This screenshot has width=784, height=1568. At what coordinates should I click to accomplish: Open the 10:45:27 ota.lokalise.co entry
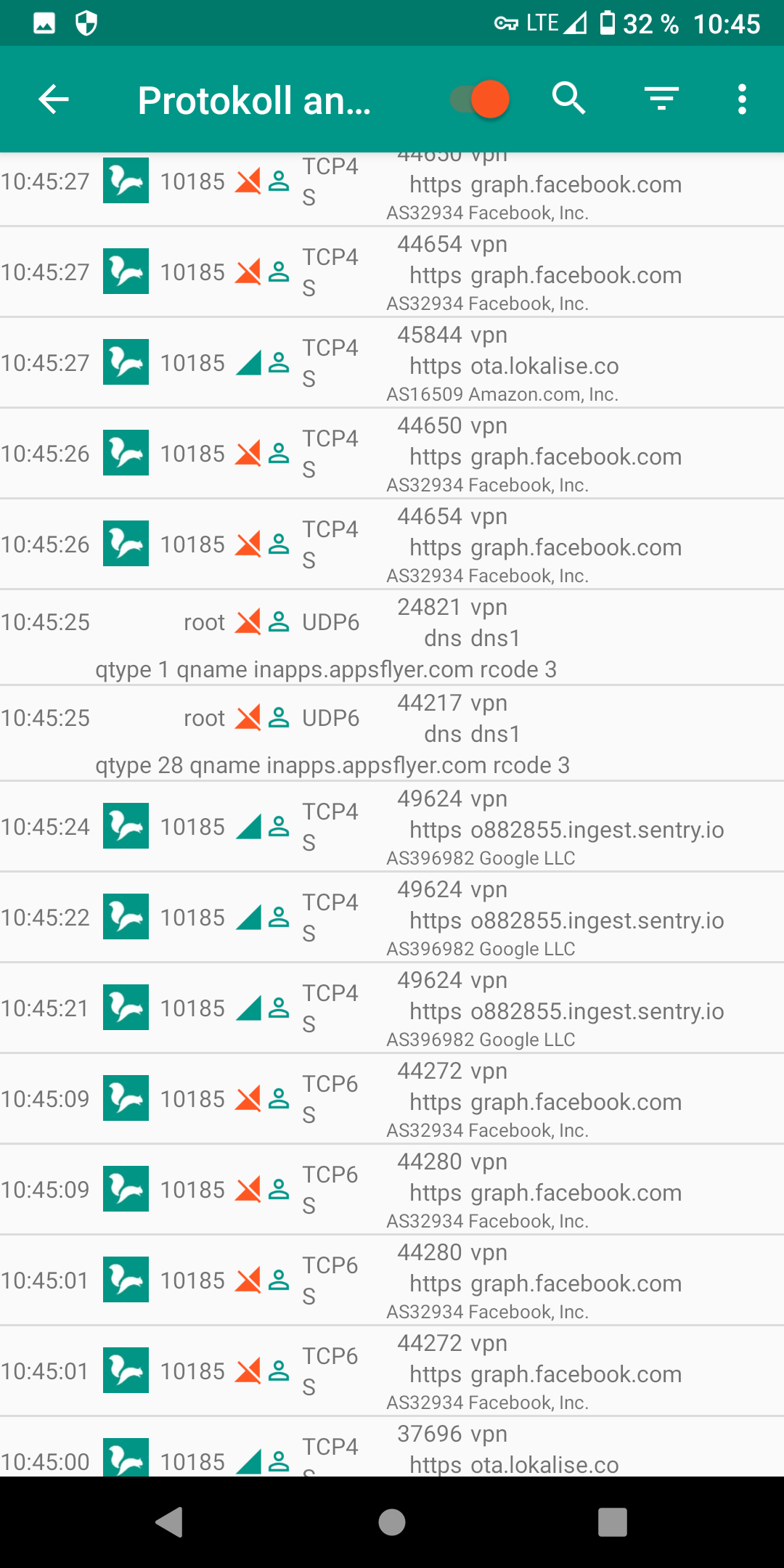392,363
